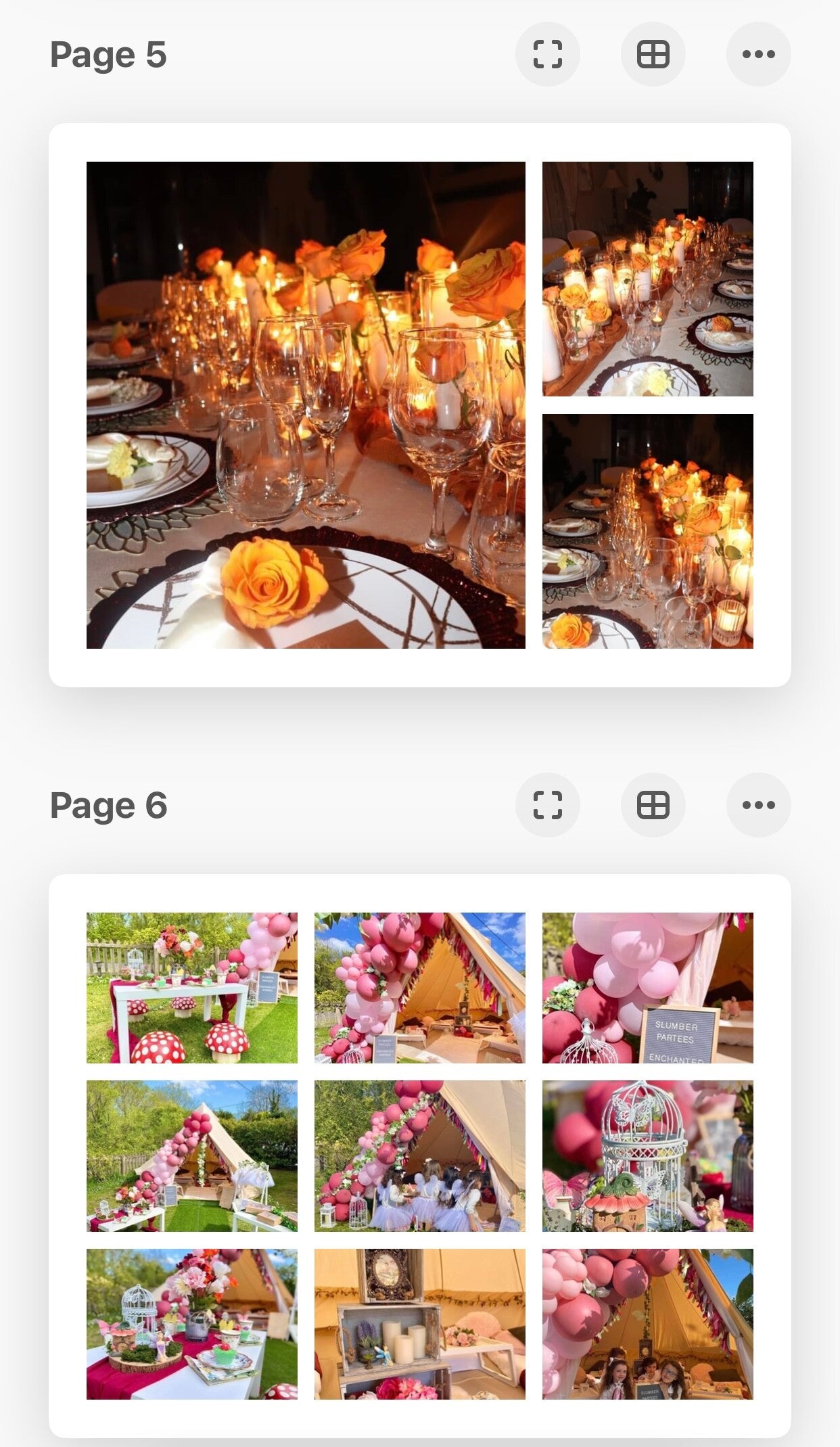Select the white birdcage close-up photo
The width and height of the screenshot is (840, 1447).
click(x=647, y=1155)
